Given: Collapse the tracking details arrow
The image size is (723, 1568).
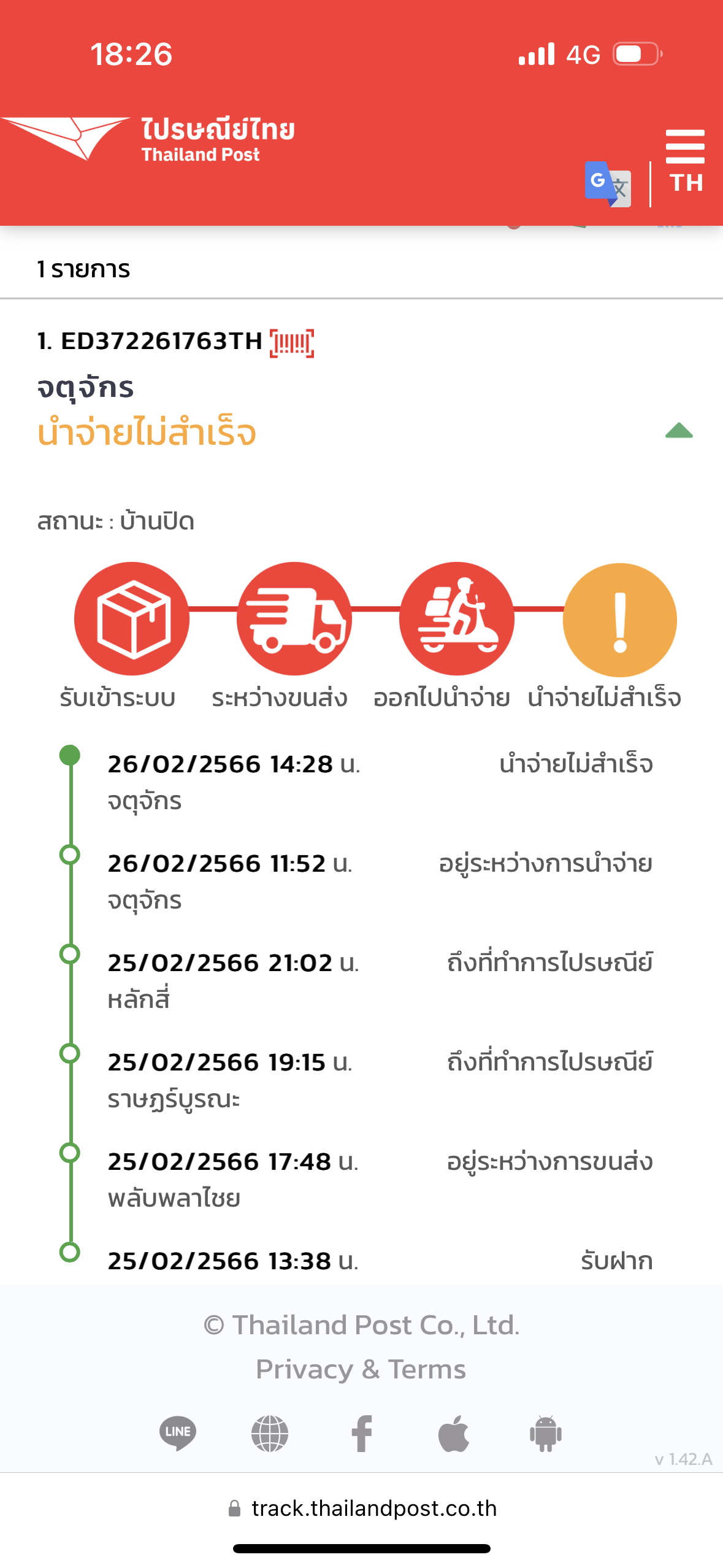Looking at the screenshot, I should [679, 431].
